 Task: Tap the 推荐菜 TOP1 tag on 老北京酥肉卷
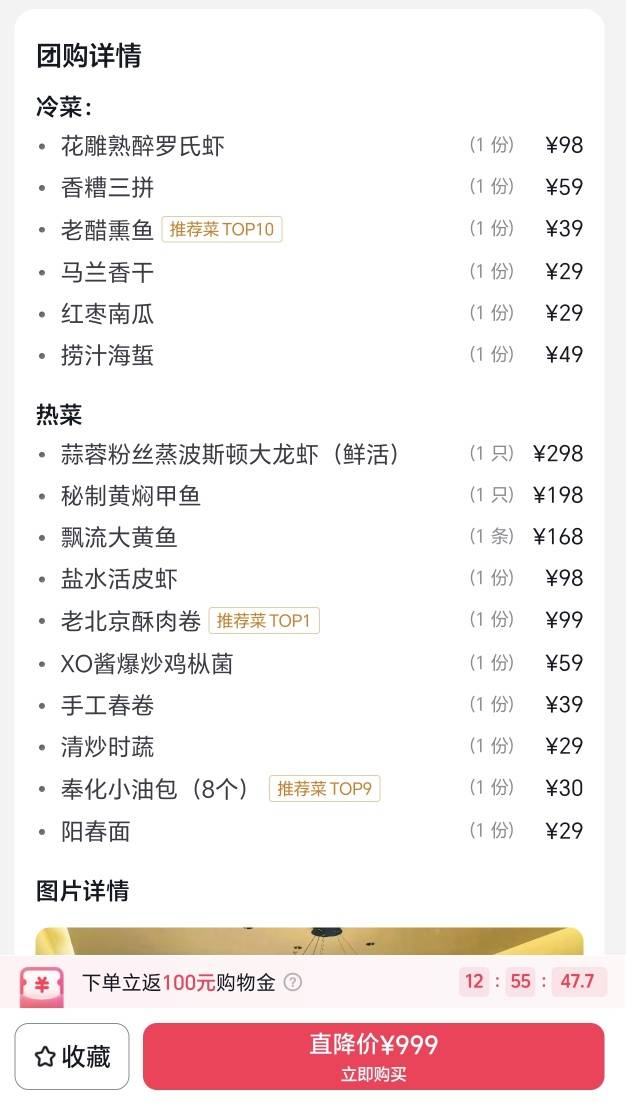pyautogui.click(x=264, y=621)
